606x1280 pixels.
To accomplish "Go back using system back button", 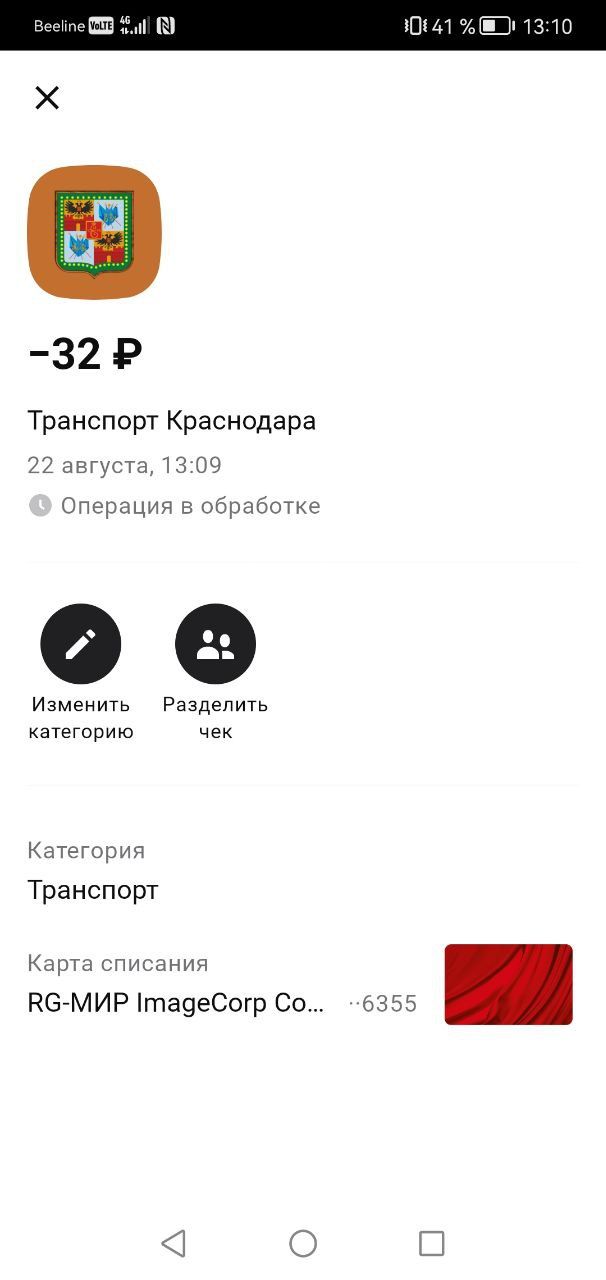I will pos(174,1243).
